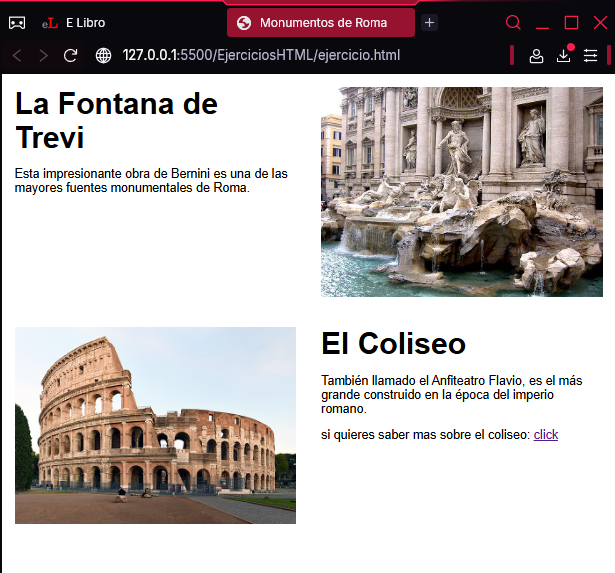Screen dimensions: 615x573
Task: Minimize the browser window
Action: pos(542,22)
